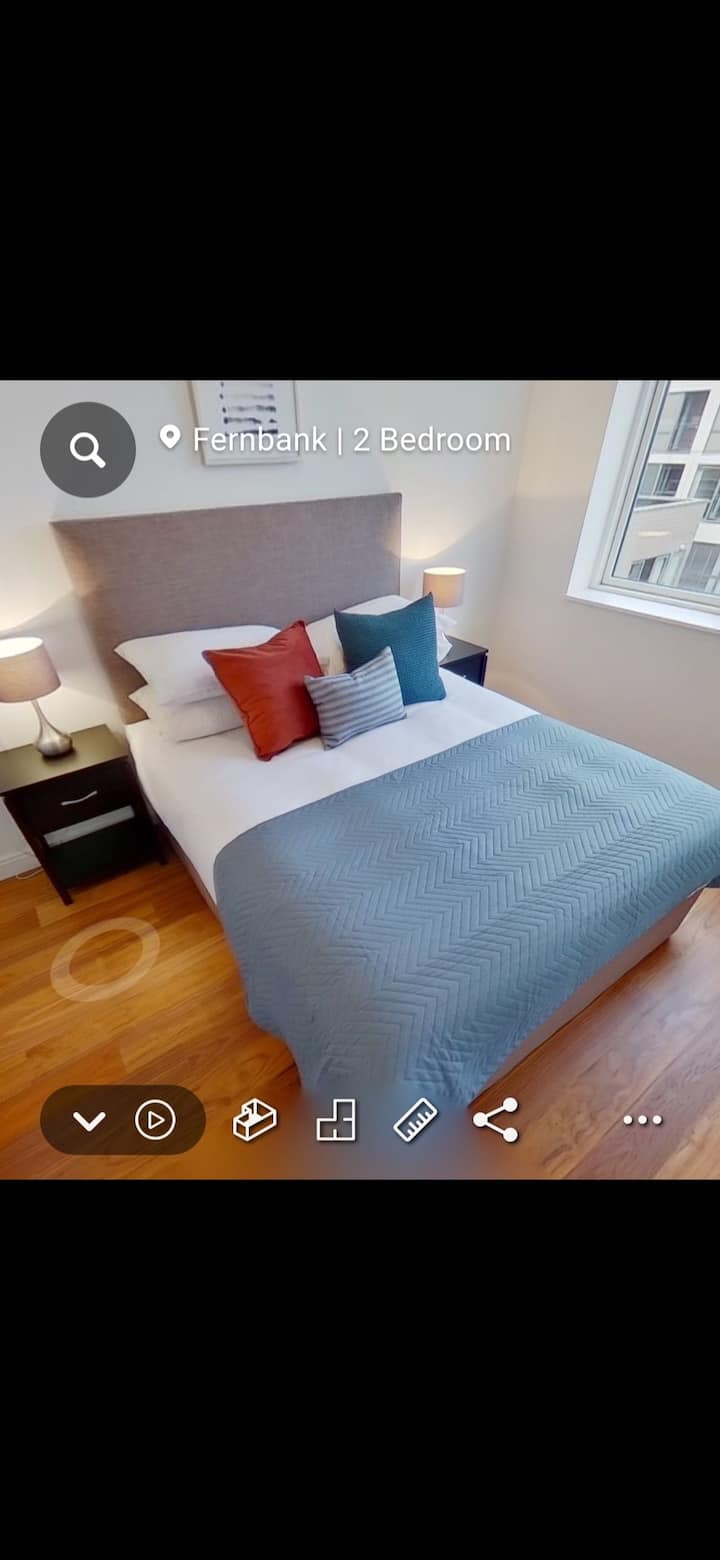This screenshot has height=1560, width=720.
Task: Move to the floor circle marker
Action: tap(105, 958)
